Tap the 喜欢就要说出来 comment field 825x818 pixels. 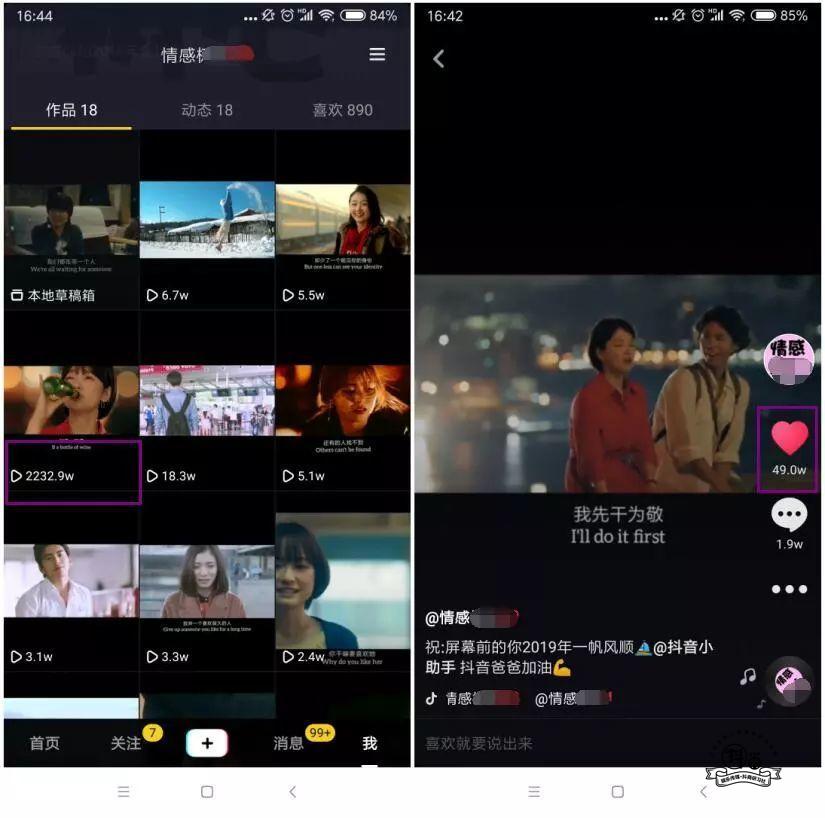pyautogui.click(x=560, y=743)
